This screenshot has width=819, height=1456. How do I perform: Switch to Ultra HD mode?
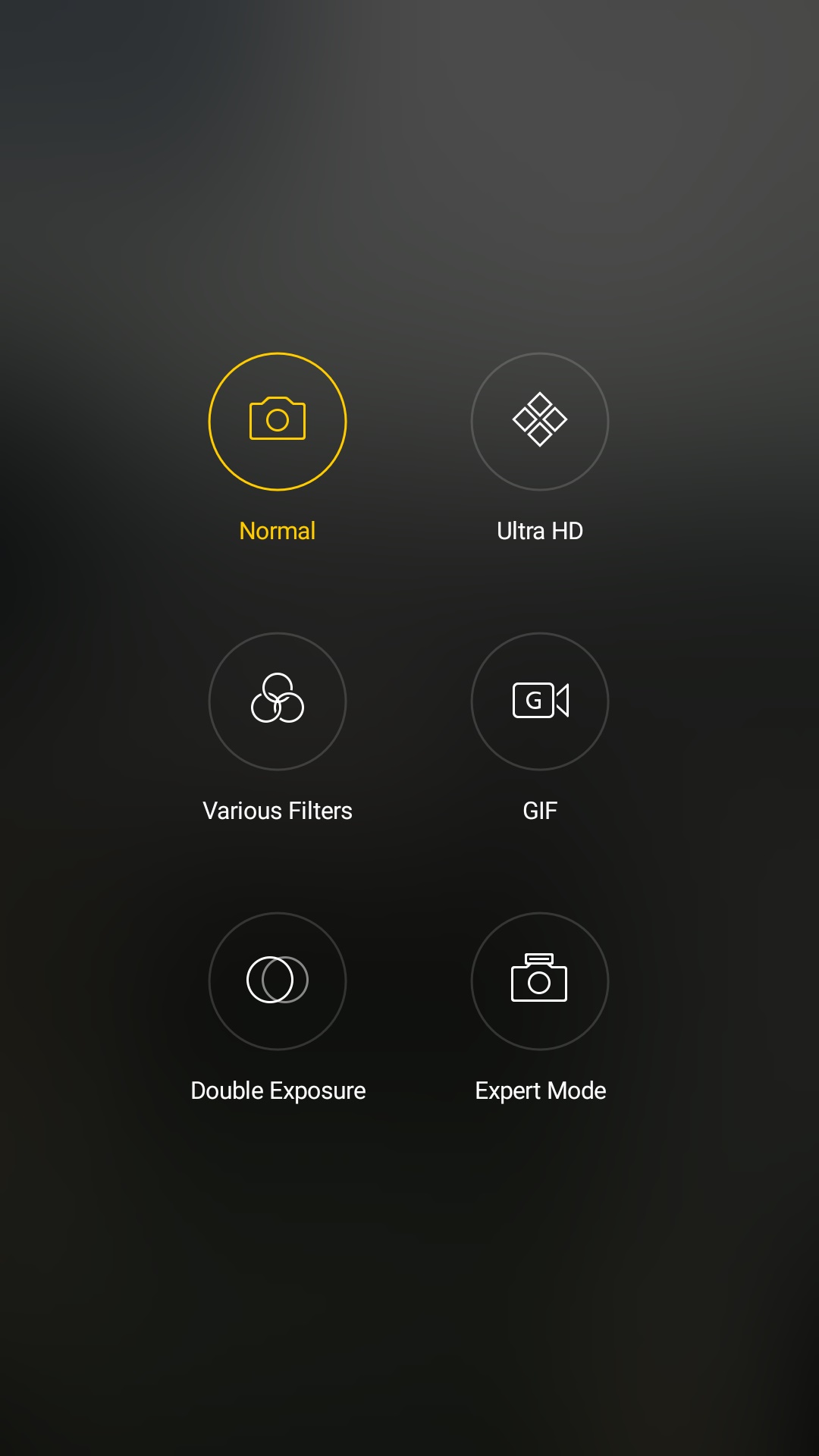(x=540, y=422)
